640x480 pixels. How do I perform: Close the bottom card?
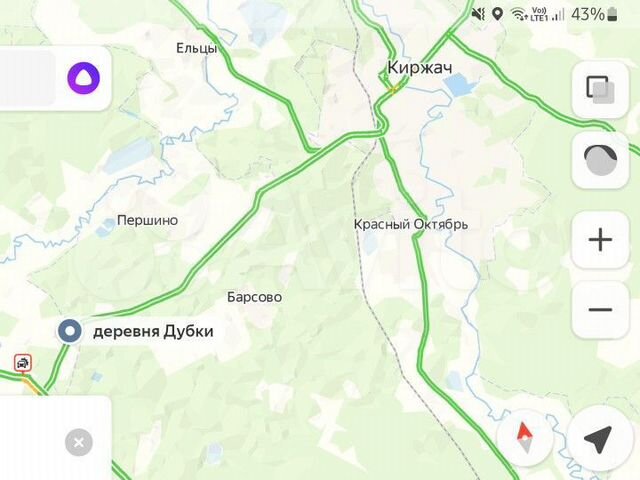tap(78, 442)
